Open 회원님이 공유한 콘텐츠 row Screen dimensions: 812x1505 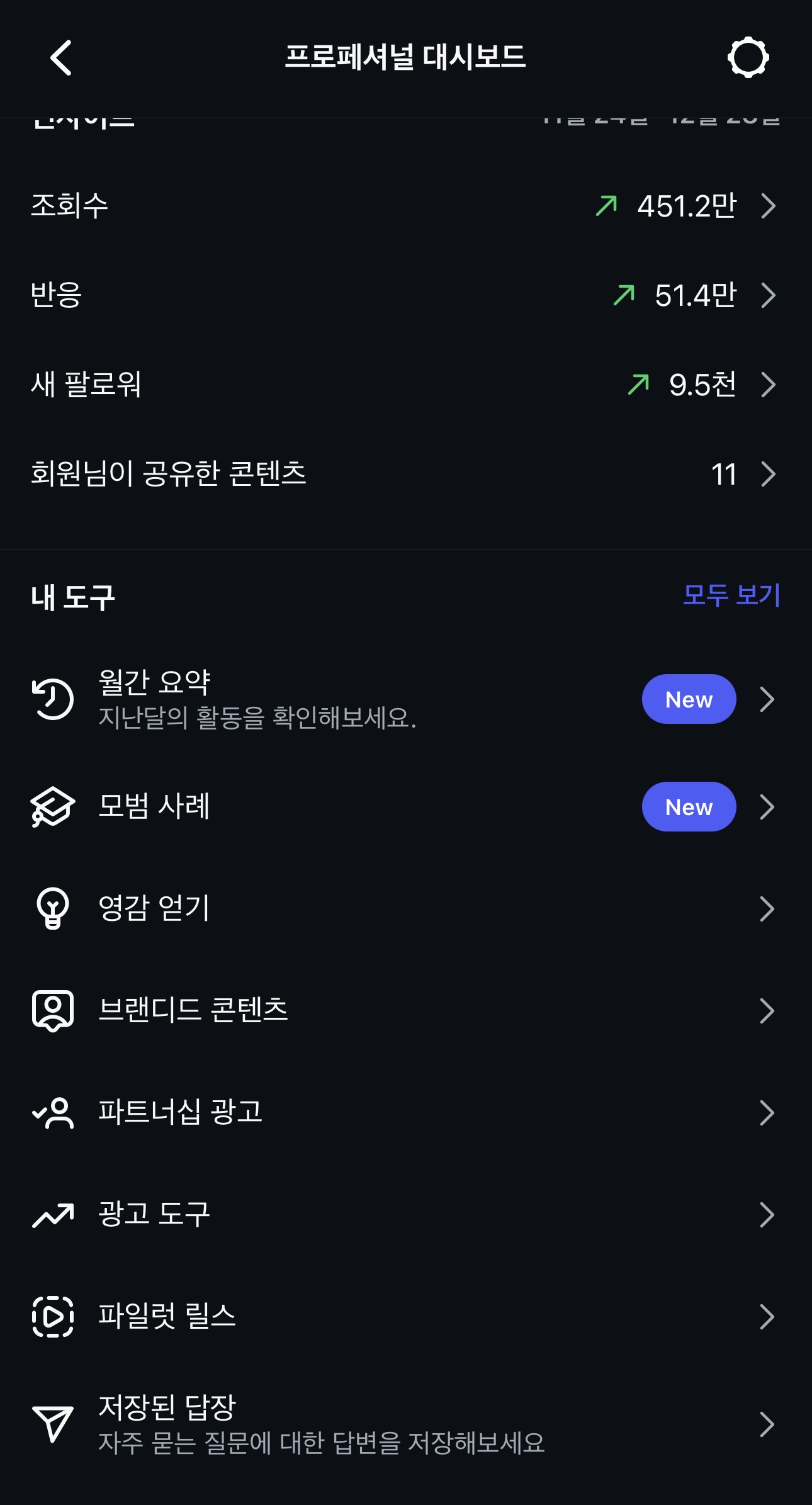405,474
